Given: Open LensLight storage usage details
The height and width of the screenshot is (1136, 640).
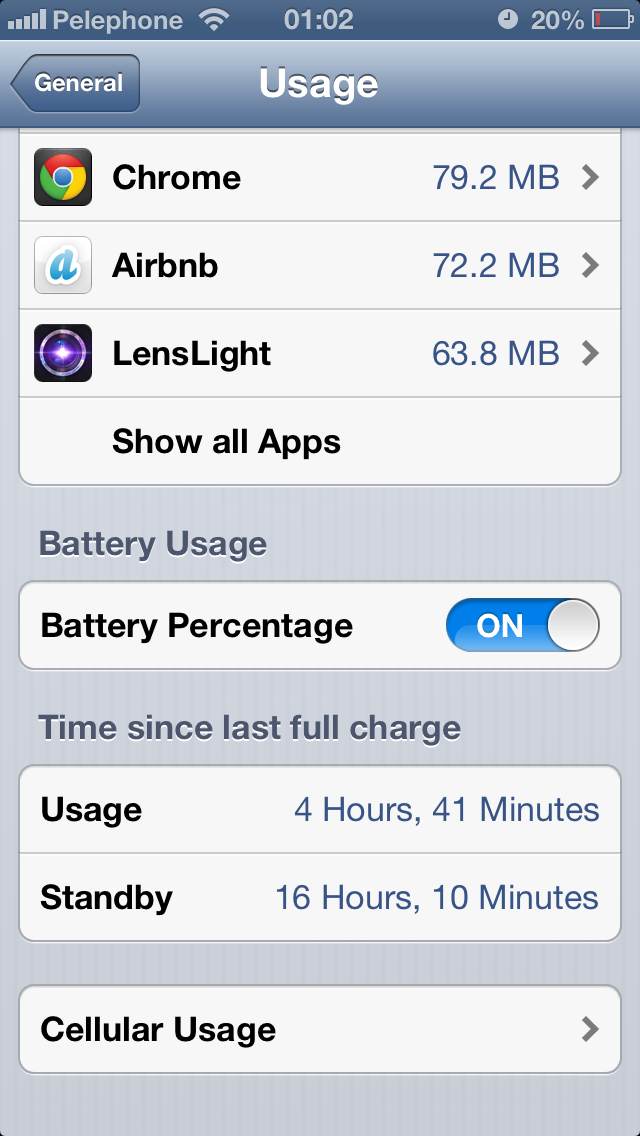Looking at the screenshot, I should click(x=320, y=353).
